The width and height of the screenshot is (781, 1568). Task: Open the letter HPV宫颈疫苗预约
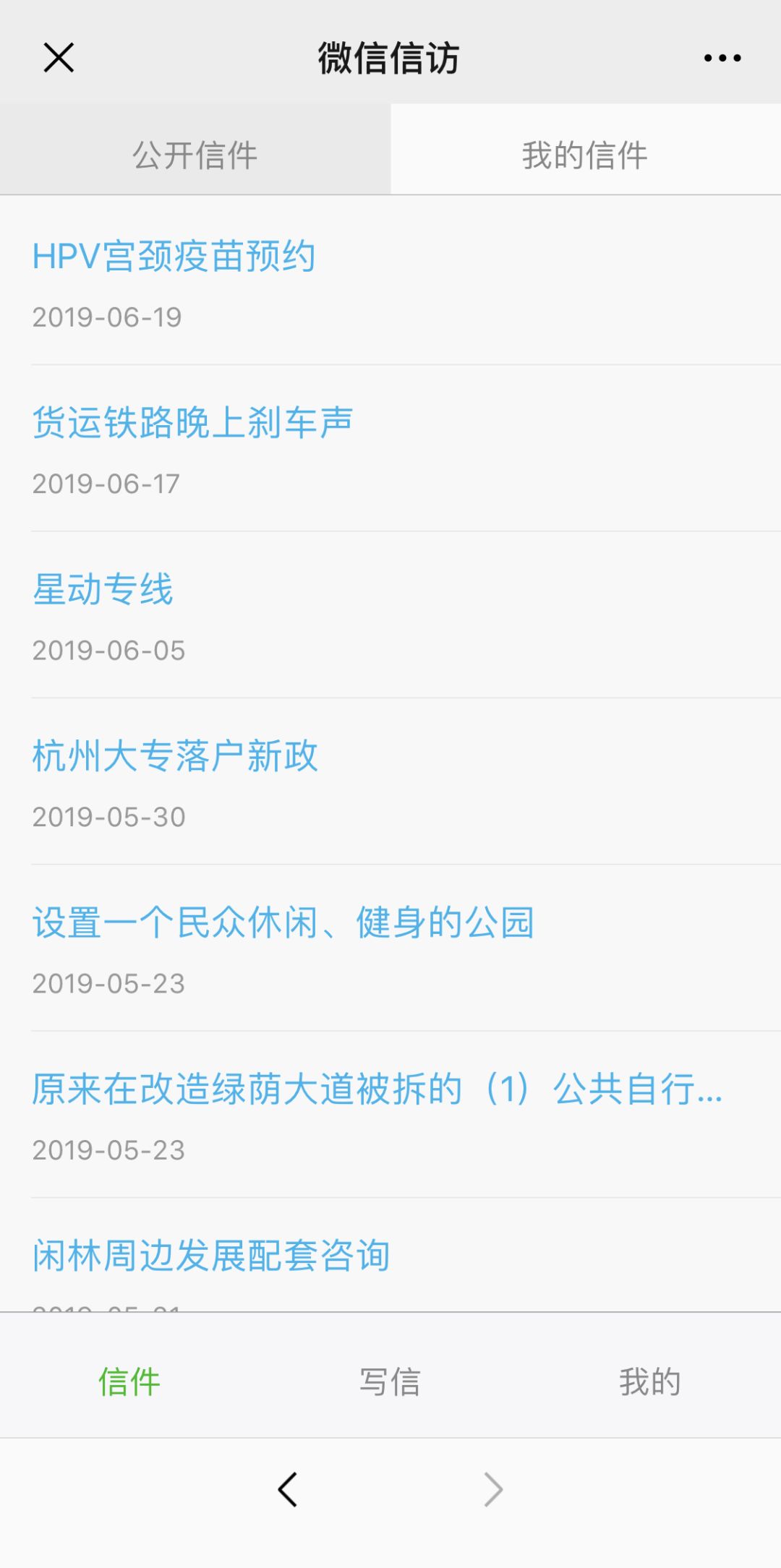point(174,257)
